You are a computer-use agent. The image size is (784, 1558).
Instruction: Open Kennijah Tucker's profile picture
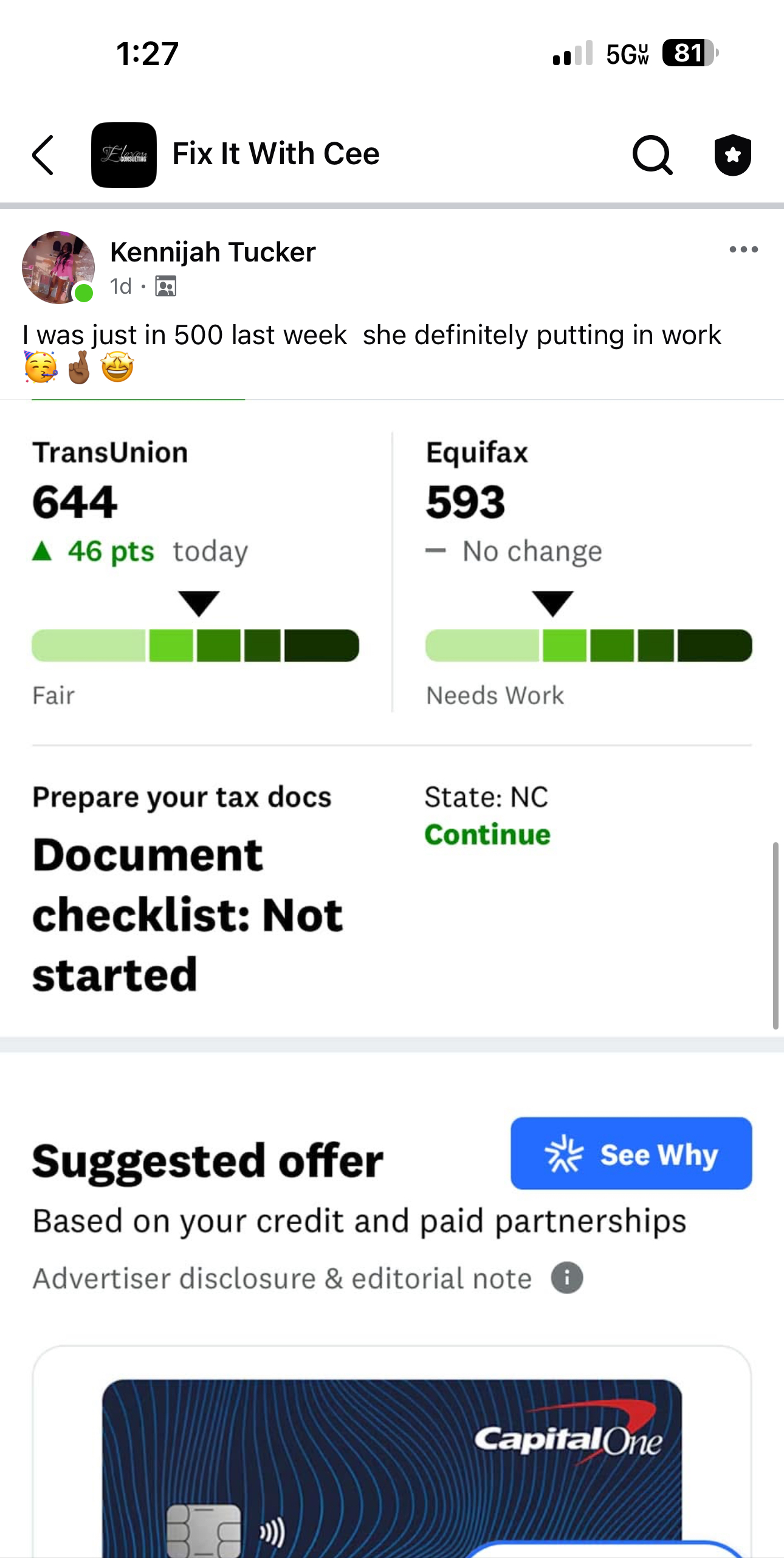tap(58, 267)
